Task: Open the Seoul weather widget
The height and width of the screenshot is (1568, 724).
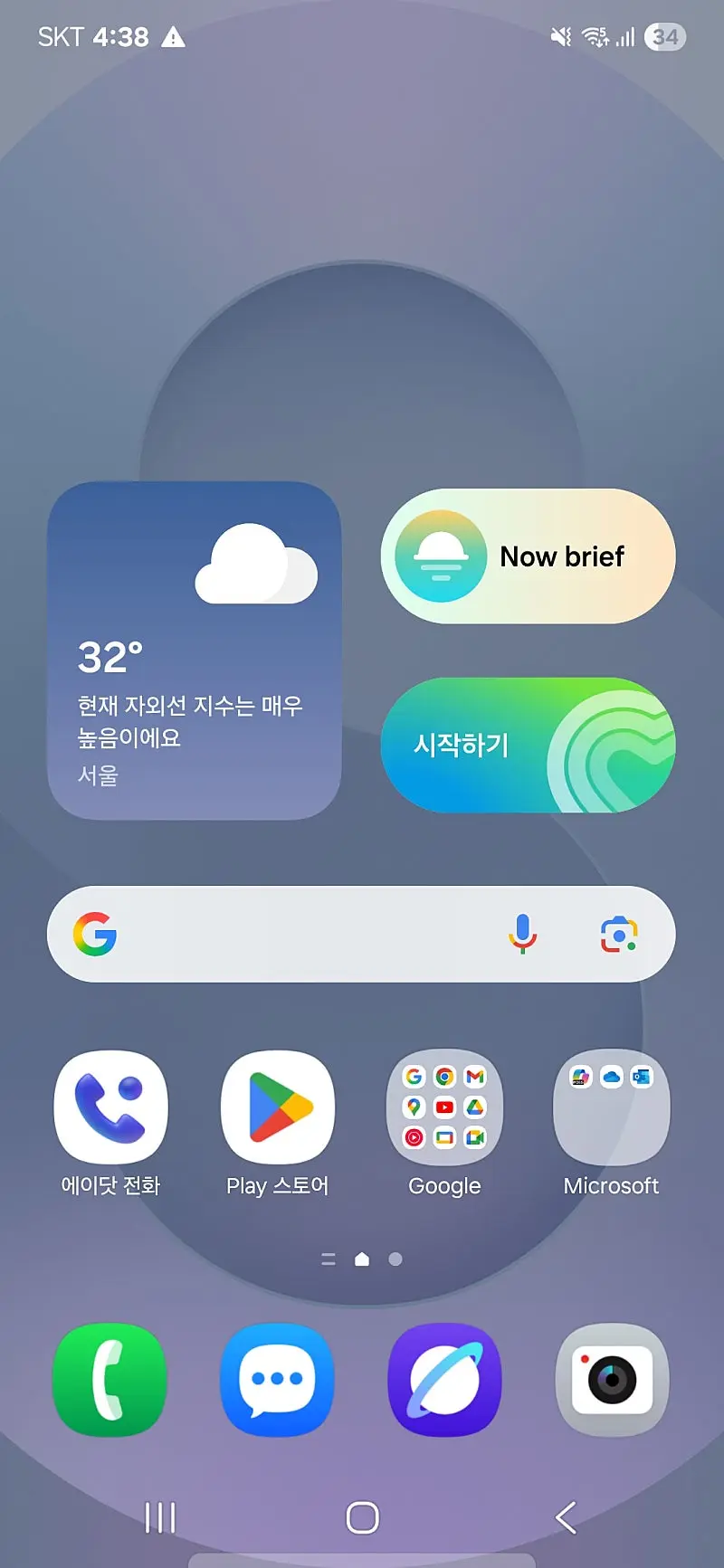Action: click(x=194, y=651)
